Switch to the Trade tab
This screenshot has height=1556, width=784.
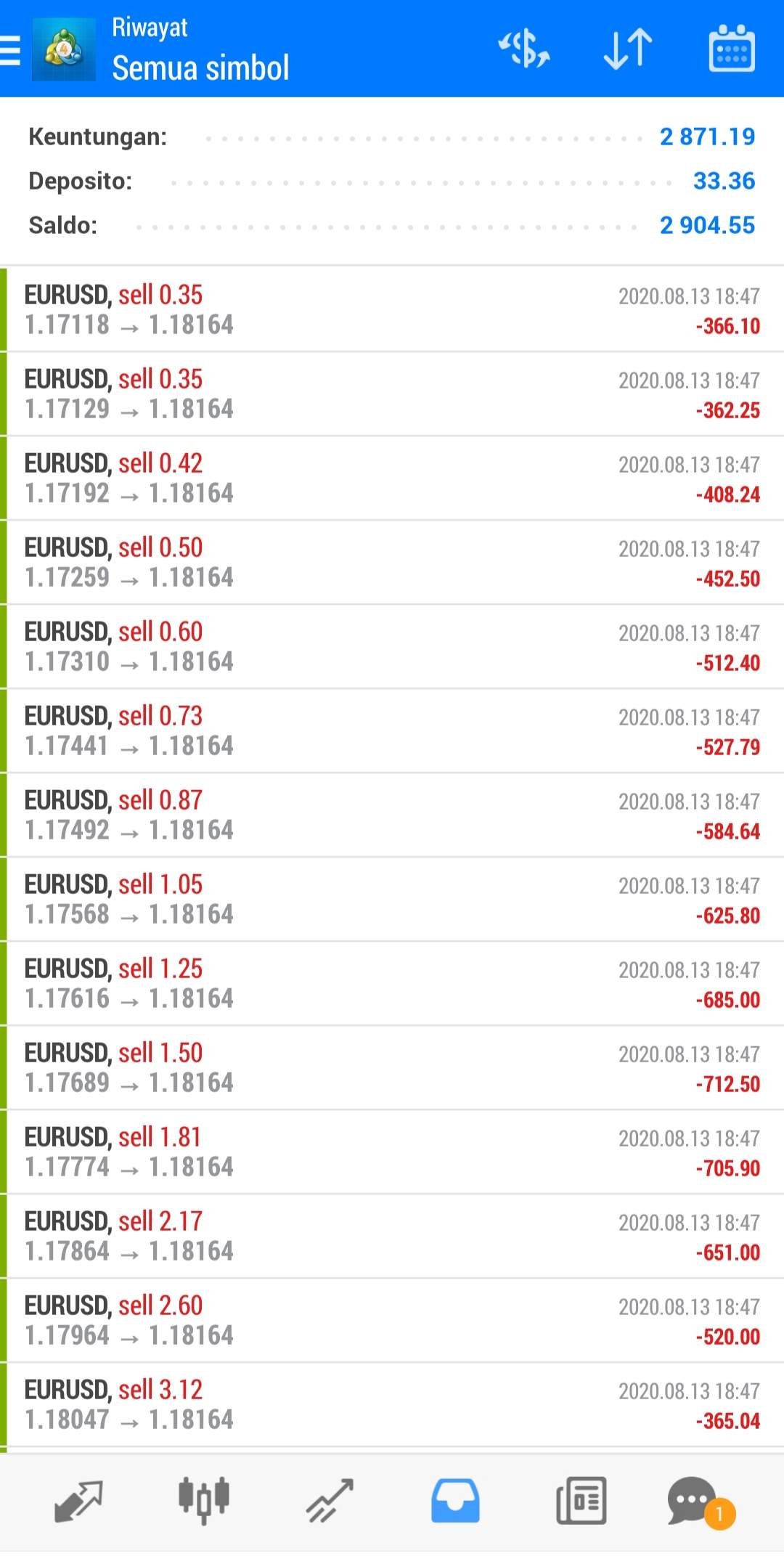[x=330, y=1501]
